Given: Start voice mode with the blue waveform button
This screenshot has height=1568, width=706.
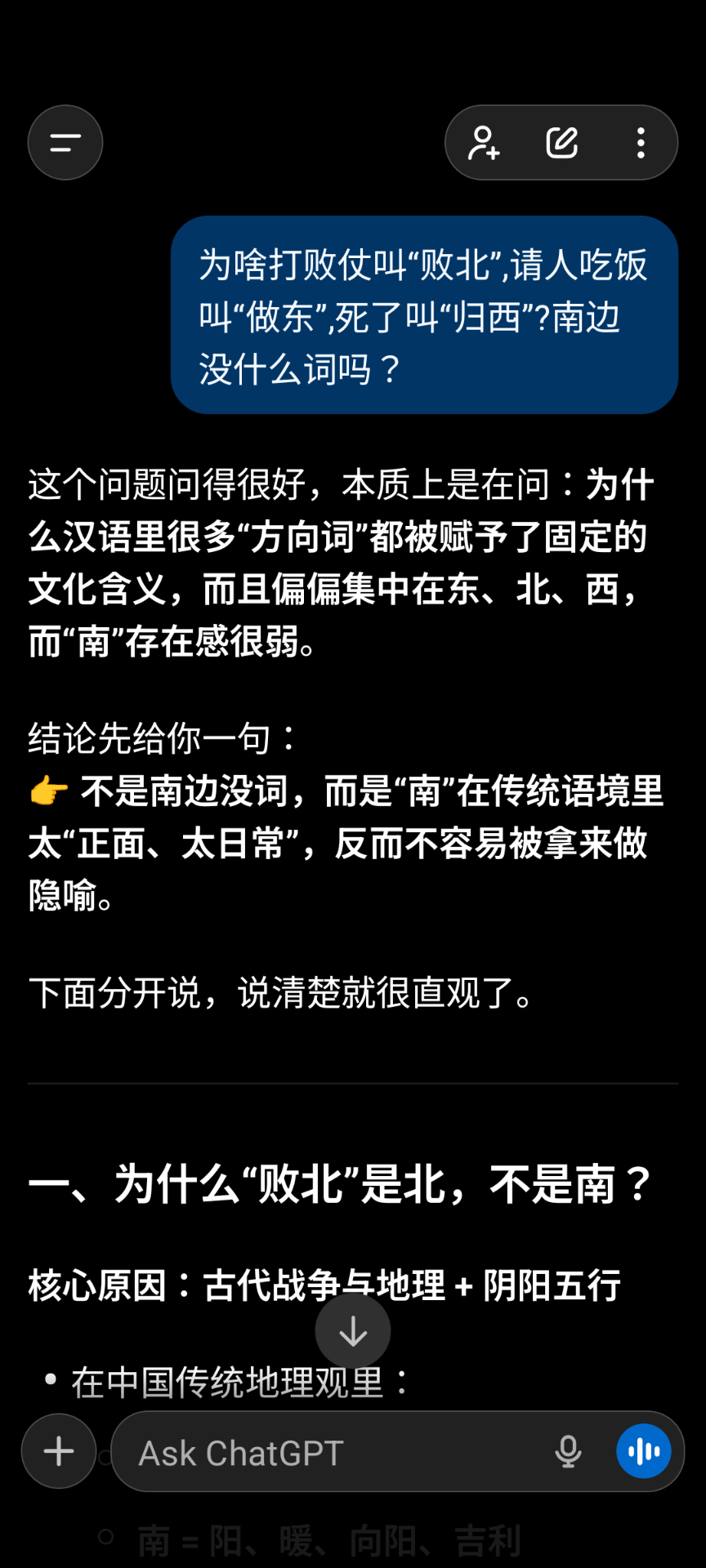Looking at the screenshot, I should pos(644,1451).
